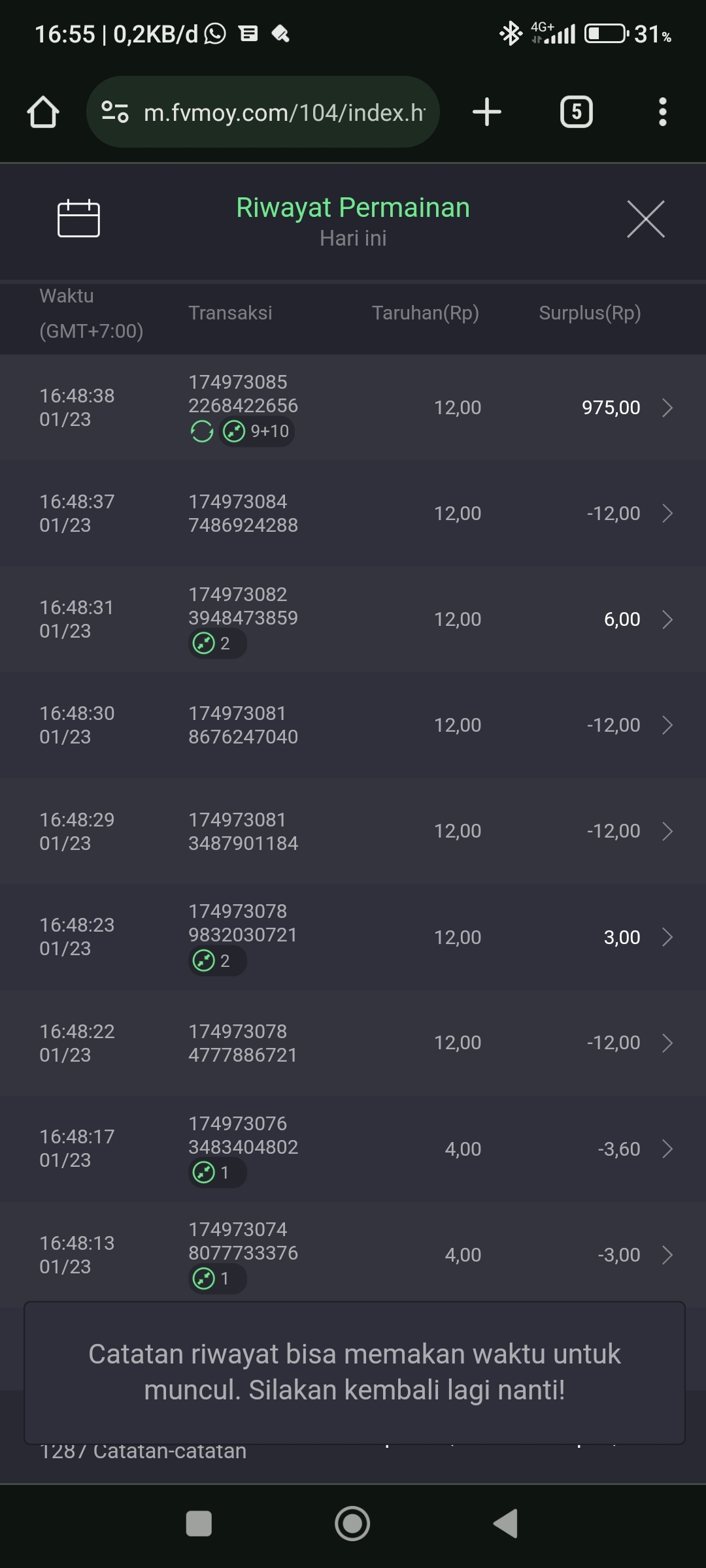Open the browser home page

tap(43, 112)
